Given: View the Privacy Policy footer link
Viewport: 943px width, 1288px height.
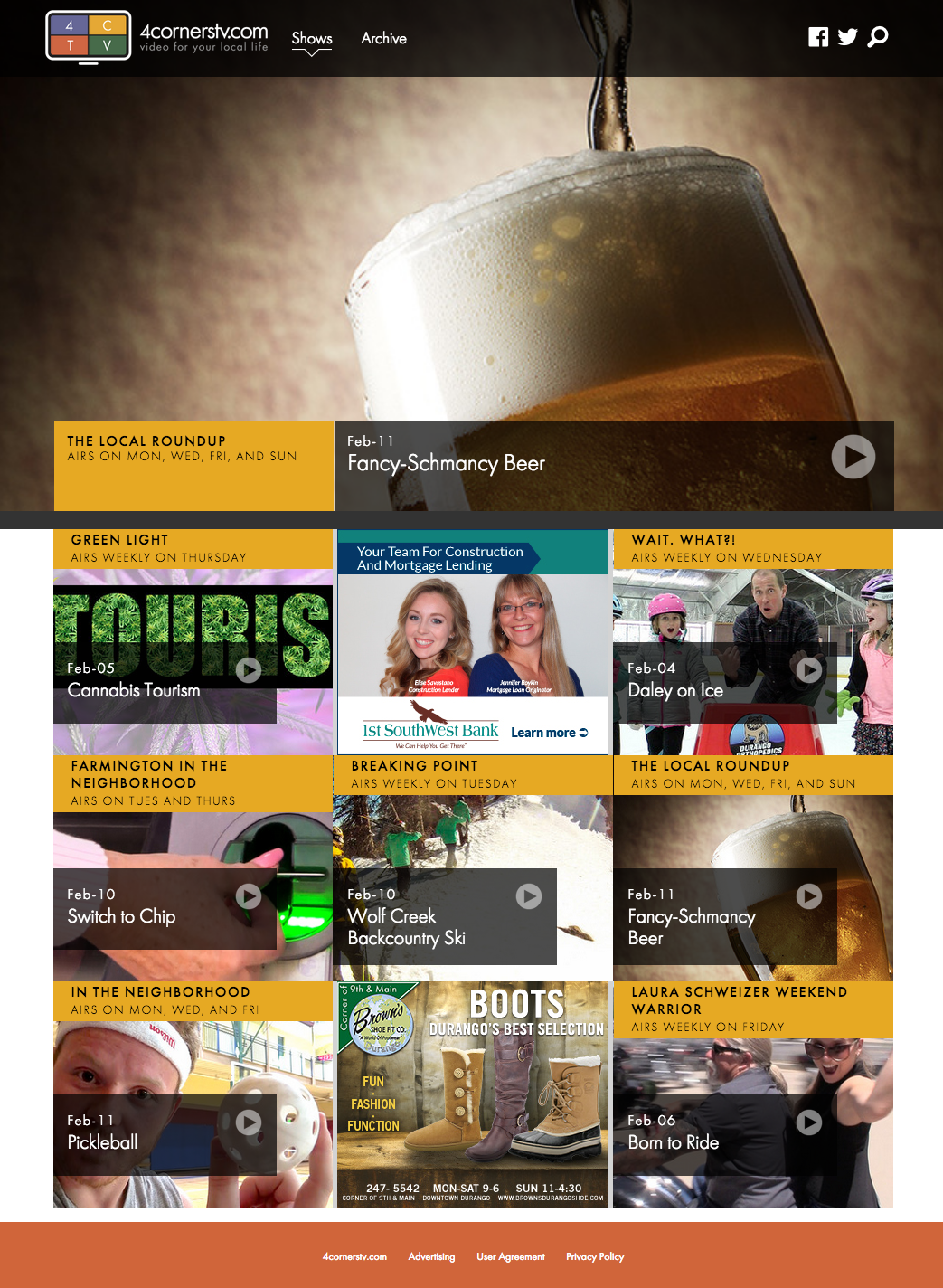Looking at the screenshot, I should (x=595, y=1256).
